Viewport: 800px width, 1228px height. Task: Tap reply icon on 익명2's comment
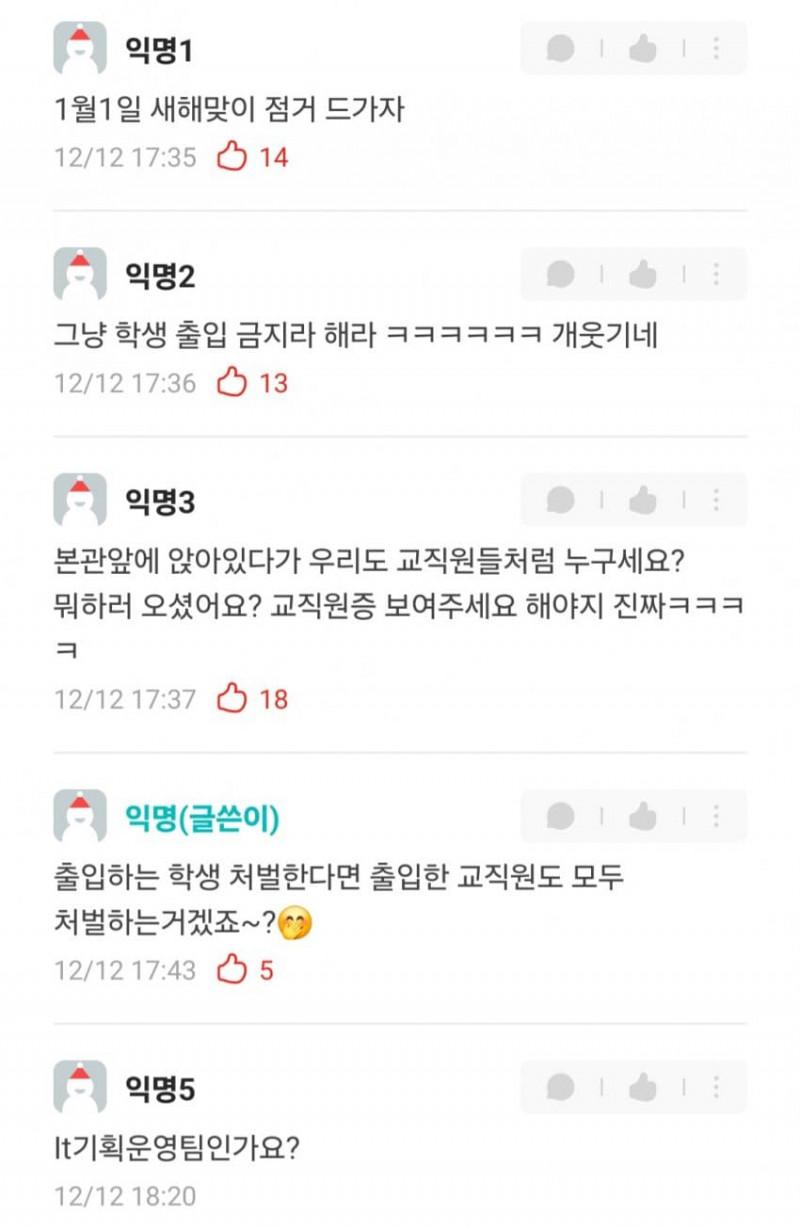click(560, 274)
